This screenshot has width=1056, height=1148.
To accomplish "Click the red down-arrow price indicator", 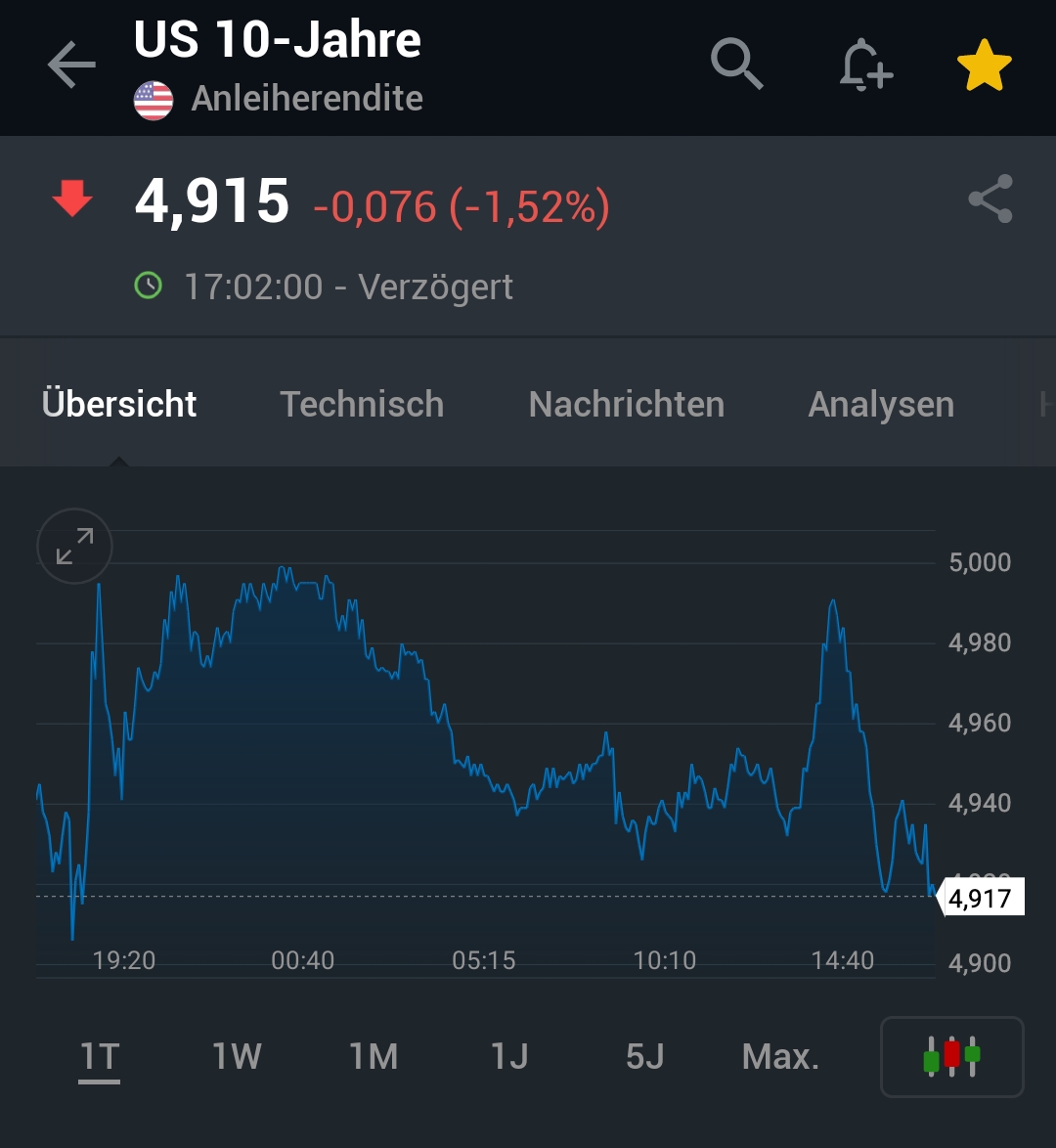I will [70, 200].
